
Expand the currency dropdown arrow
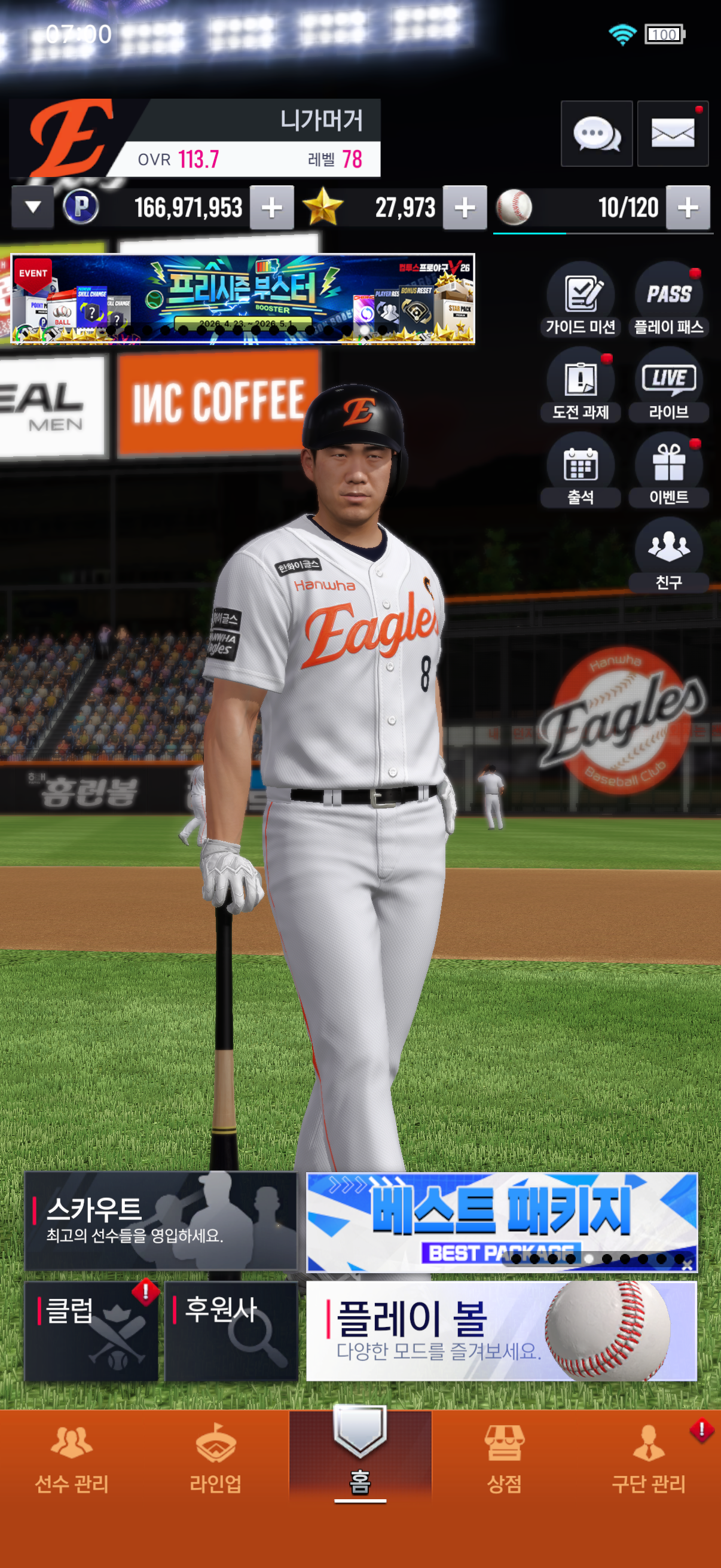tap(33, 208)
